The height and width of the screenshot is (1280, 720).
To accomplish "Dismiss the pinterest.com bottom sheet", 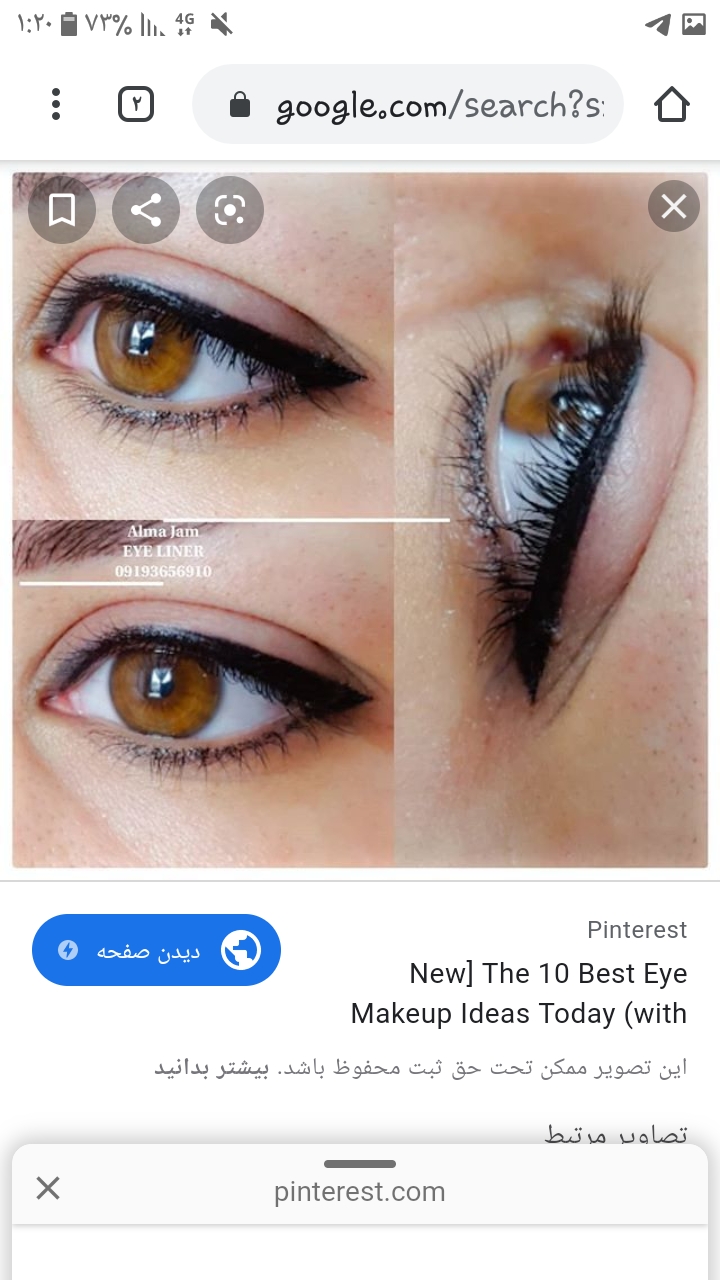I will click(x=48, y=1188).
